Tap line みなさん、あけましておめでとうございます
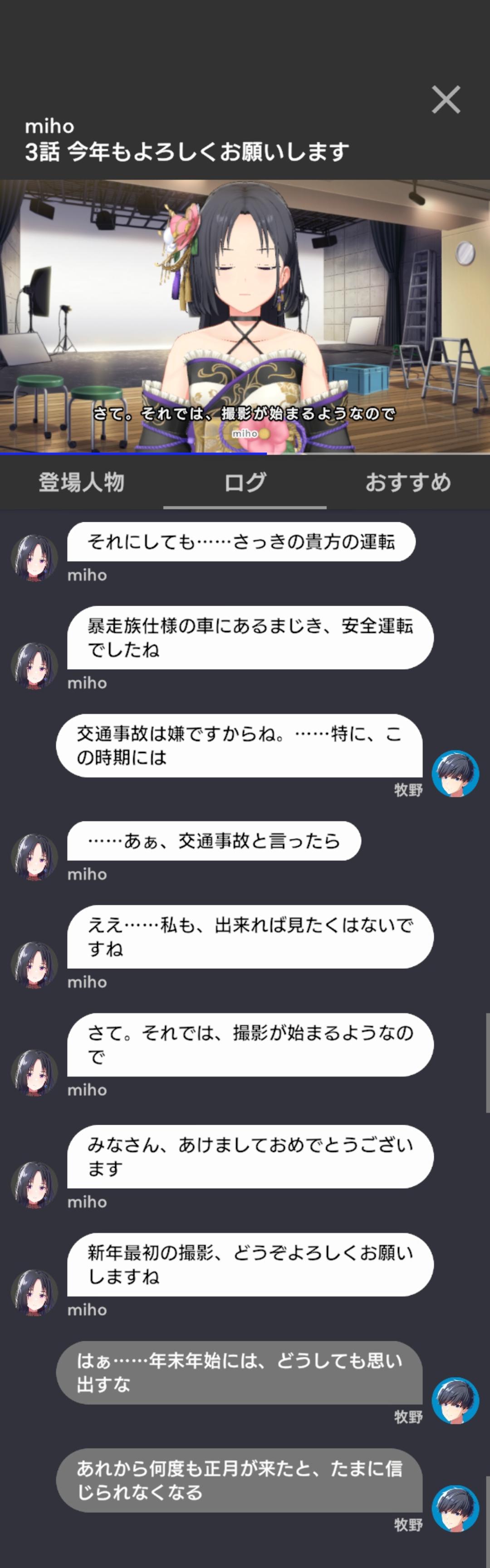The image size is (490, 1568). coord(250,1156)
